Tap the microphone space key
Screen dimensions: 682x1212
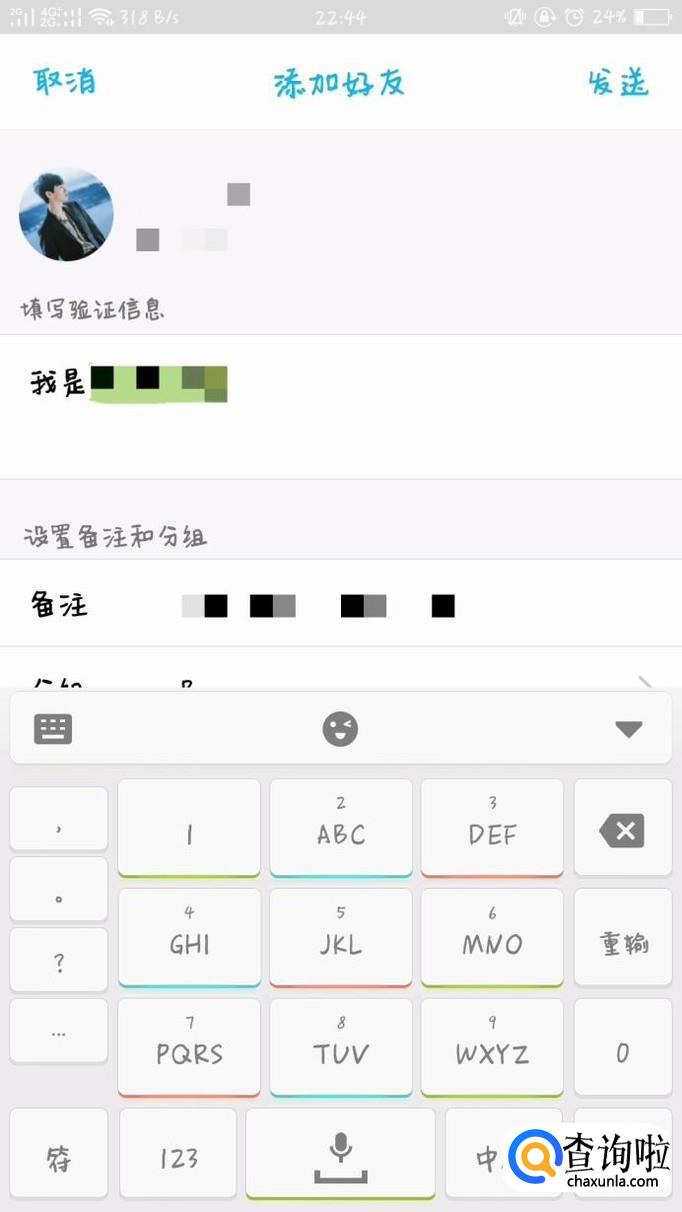tap(341, 1154)
